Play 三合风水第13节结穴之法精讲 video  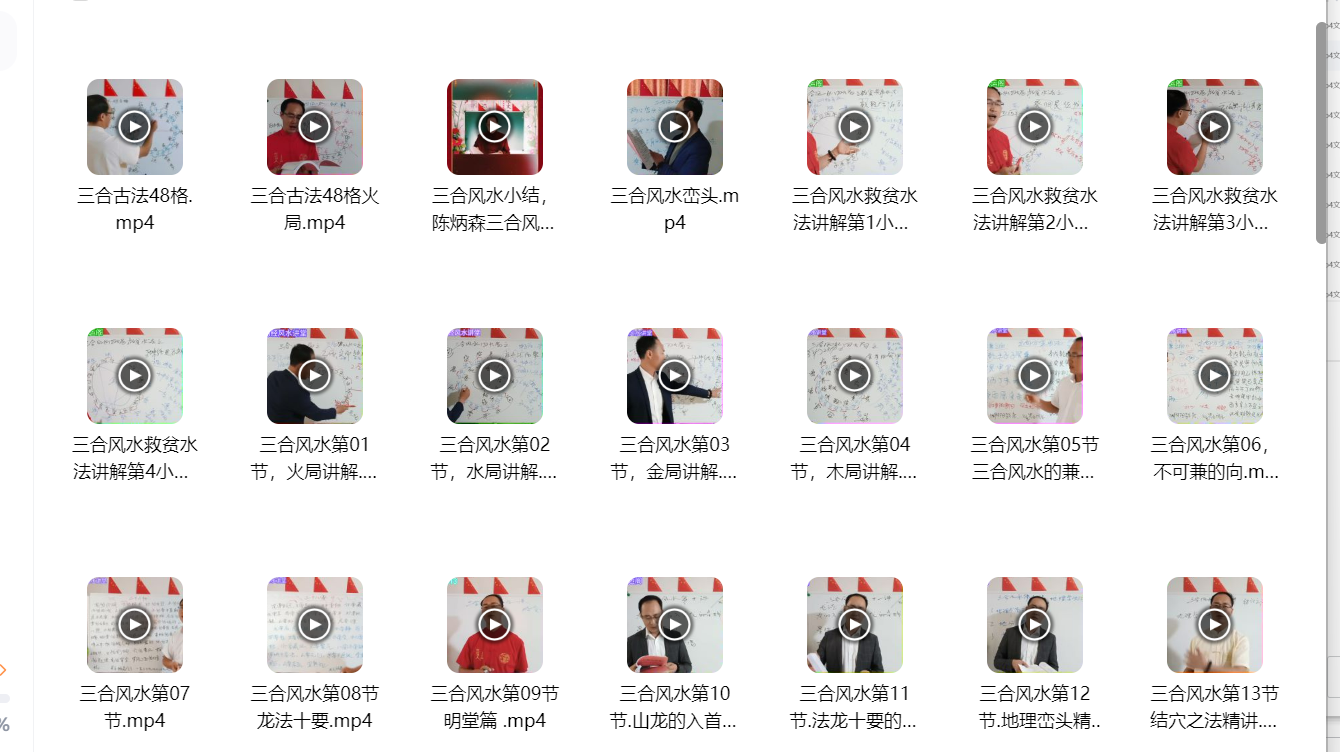click(x=1215, y=625)
